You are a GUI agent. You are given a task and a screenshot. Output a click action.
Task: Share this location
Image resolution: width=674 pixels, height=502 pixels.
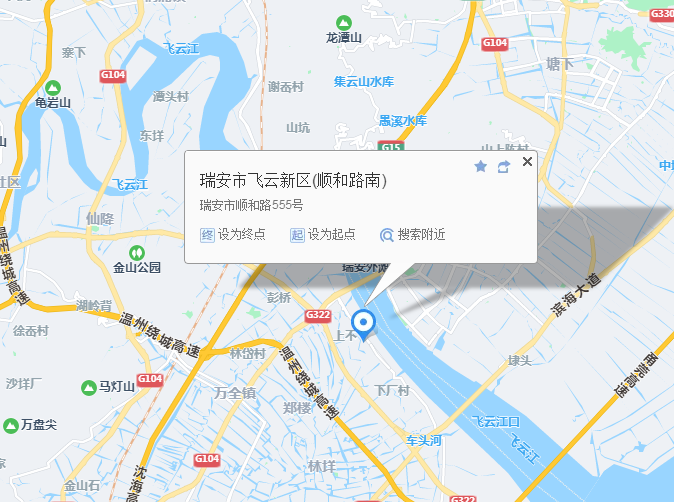pyautogui.click(x=504, y=166)
